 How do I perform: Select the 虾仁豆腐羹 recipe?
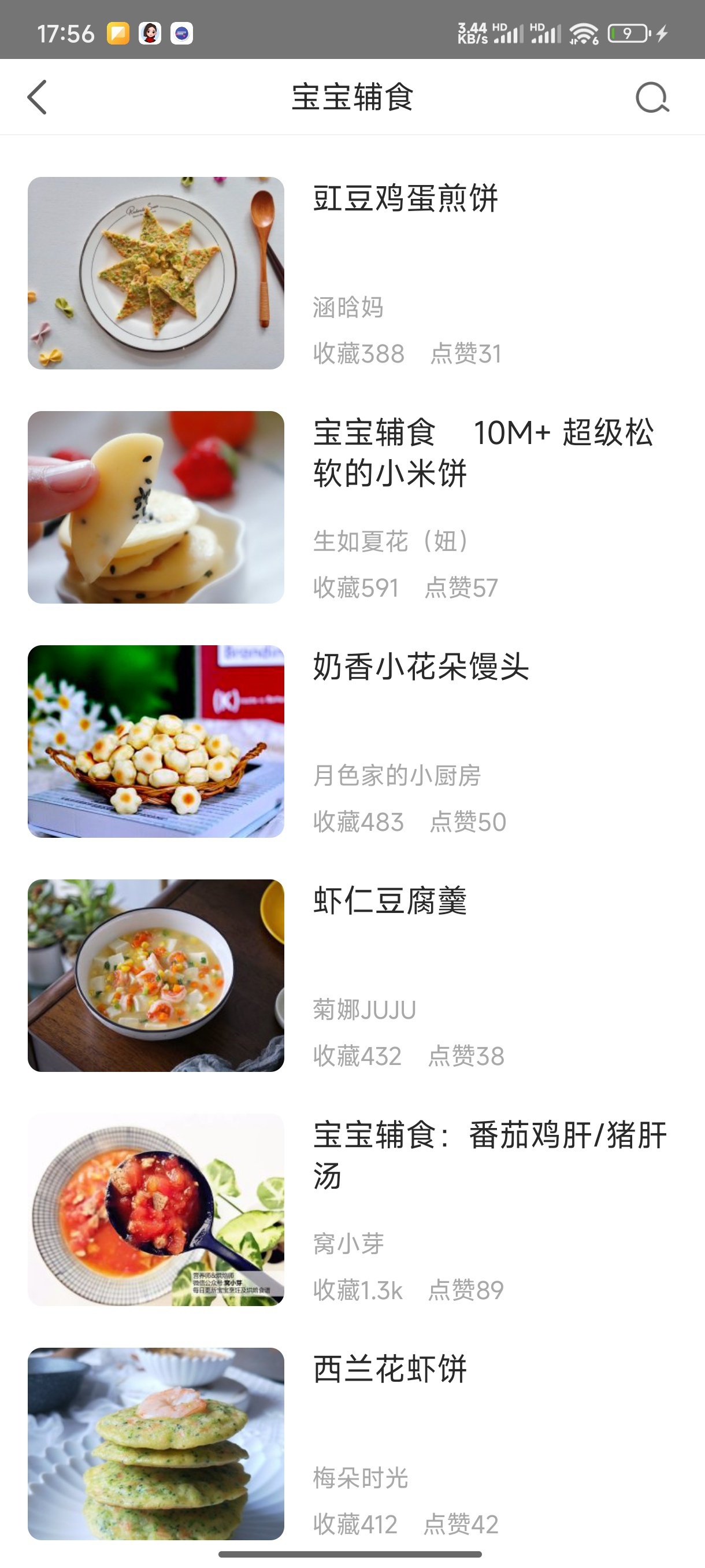353,975
